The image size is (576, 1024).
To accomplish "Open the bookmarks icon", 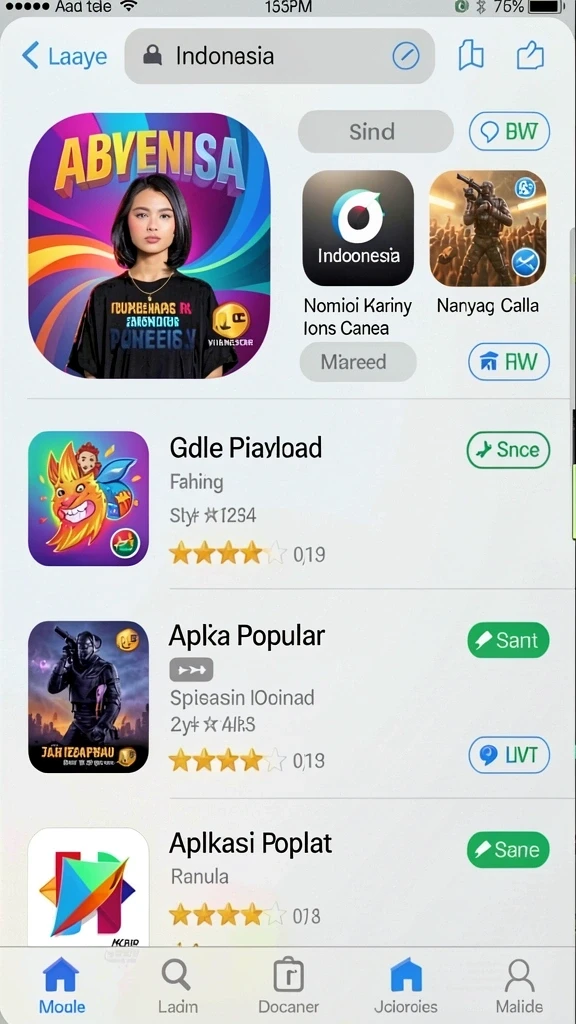I will point(471,56).
